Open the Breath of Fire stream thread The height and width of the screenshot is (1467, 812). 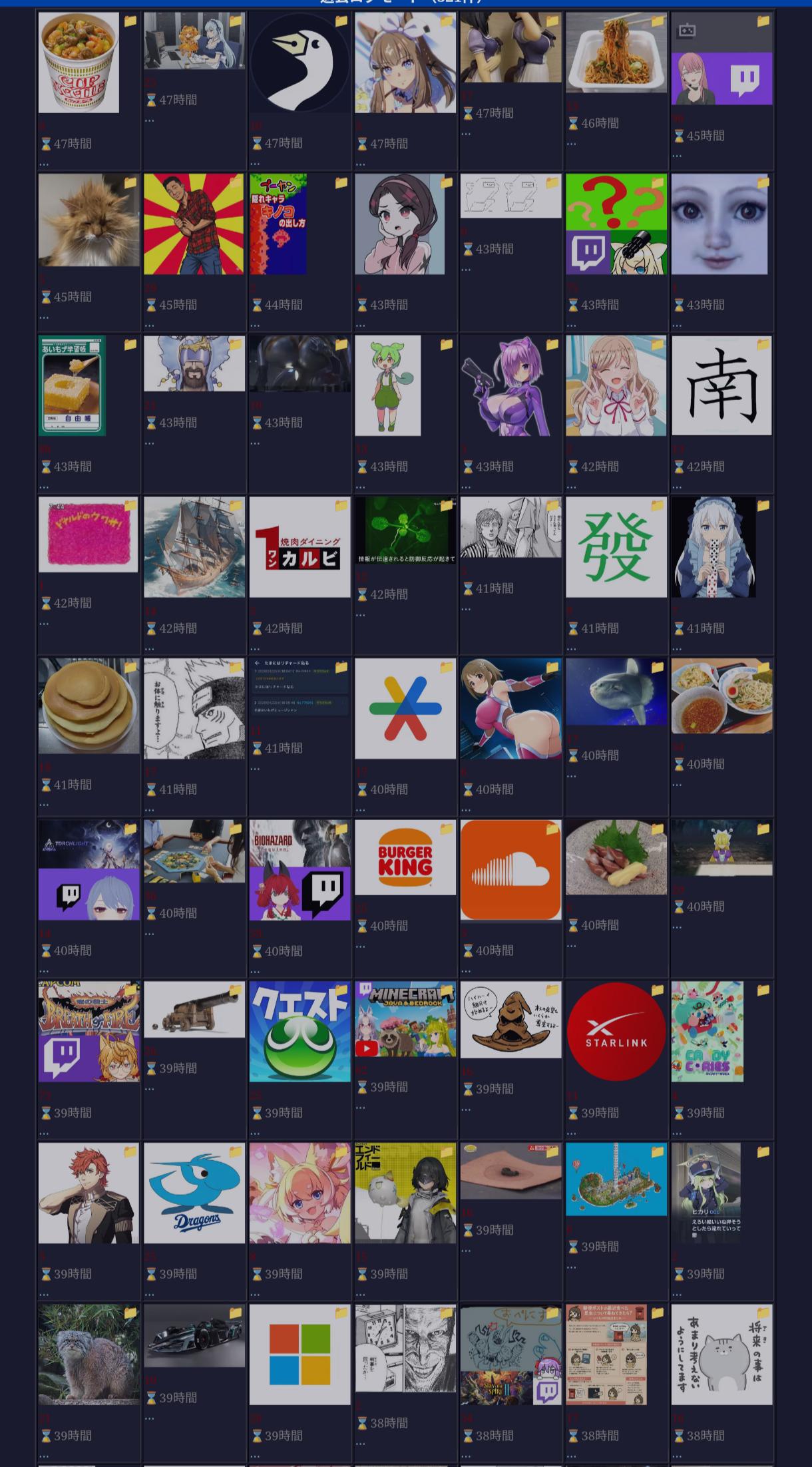pos(89,1032)
